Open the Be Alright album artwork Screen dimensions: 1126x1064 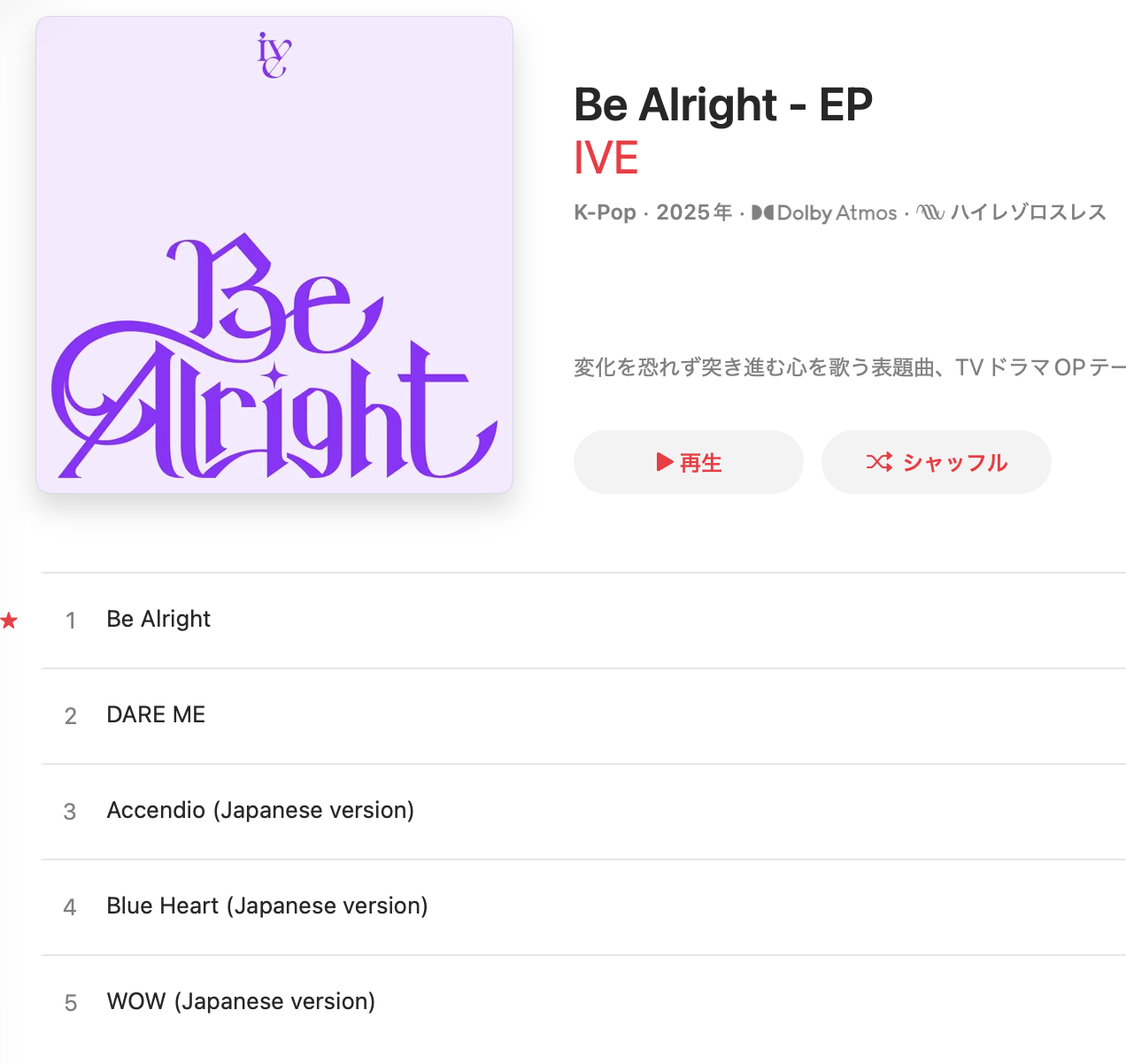click(x=274, y=255)
